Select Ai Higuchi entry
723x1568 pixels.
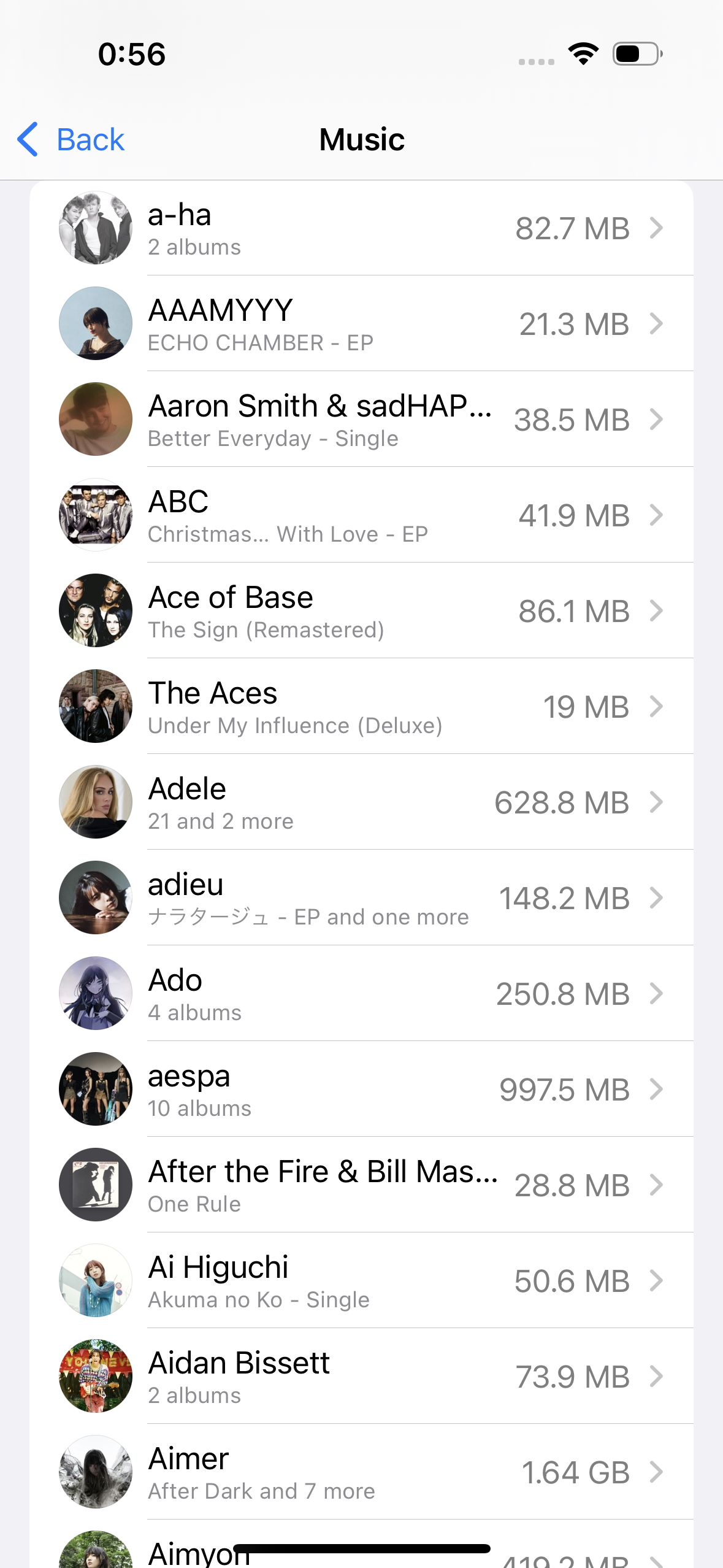(361, 1281)
